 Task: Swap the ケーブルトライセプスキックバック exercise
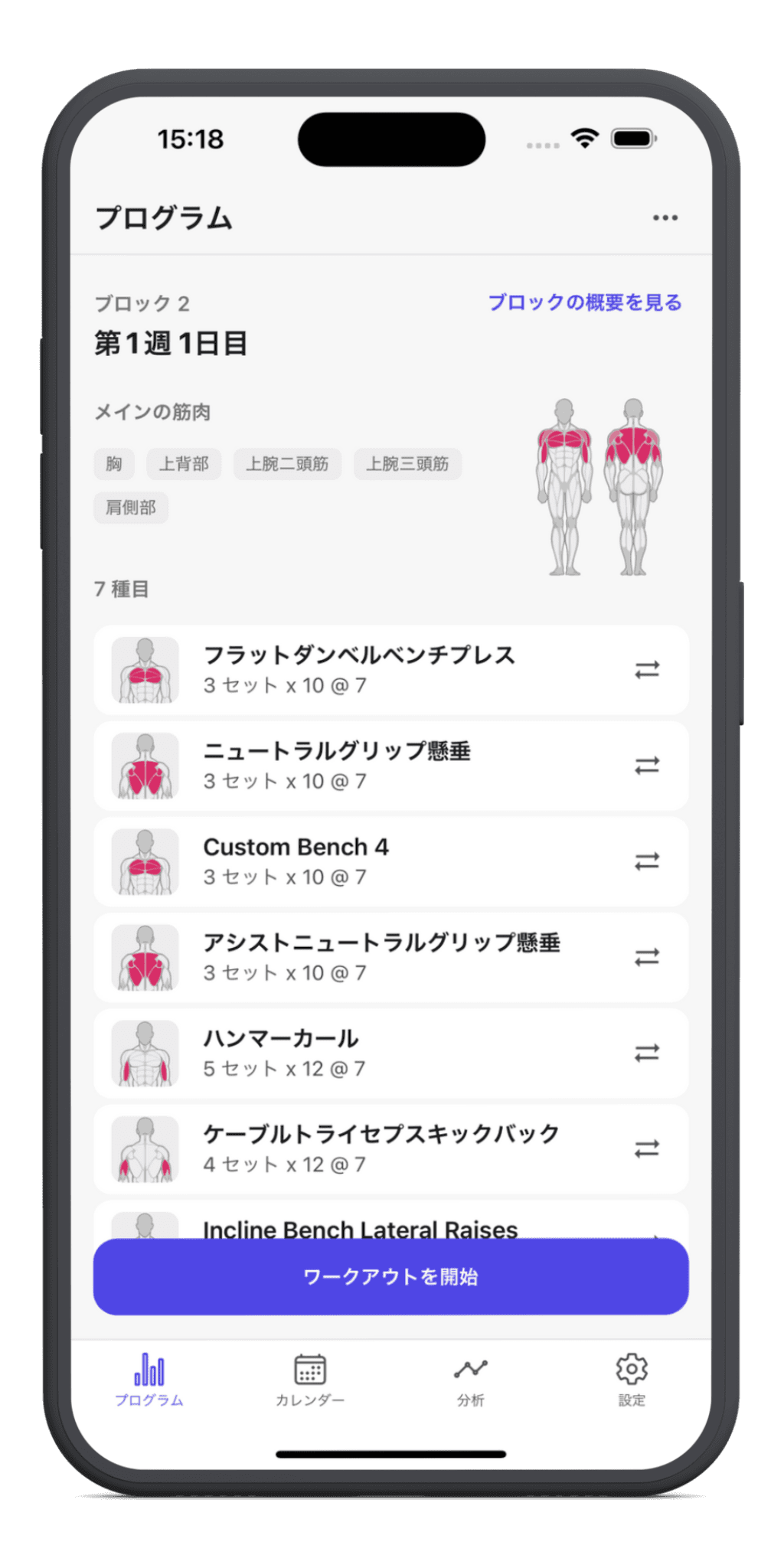point(647,1148)
